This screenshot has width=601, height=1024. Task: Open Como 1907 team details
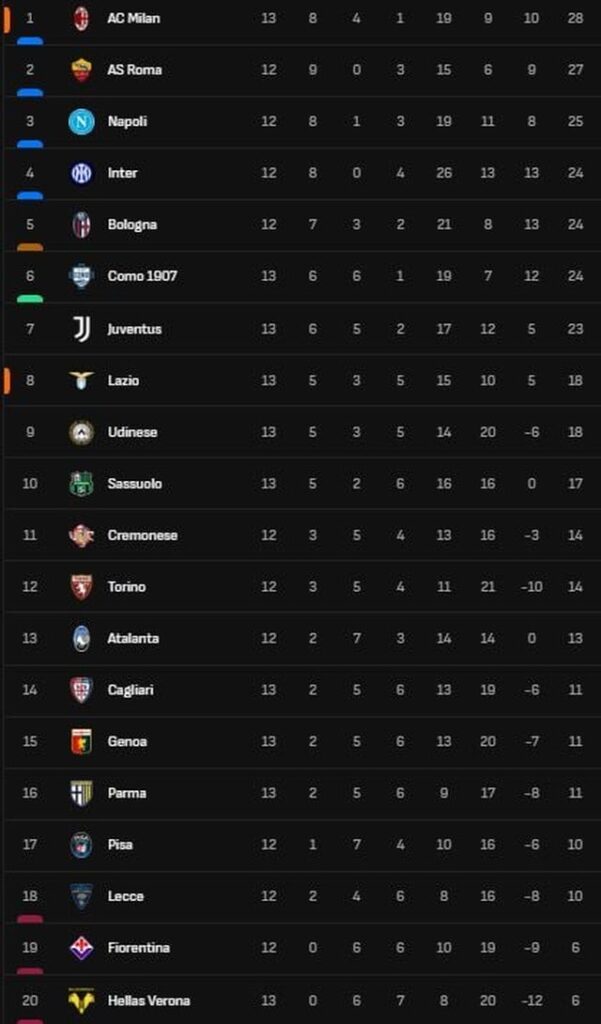[x=142, y=276]
